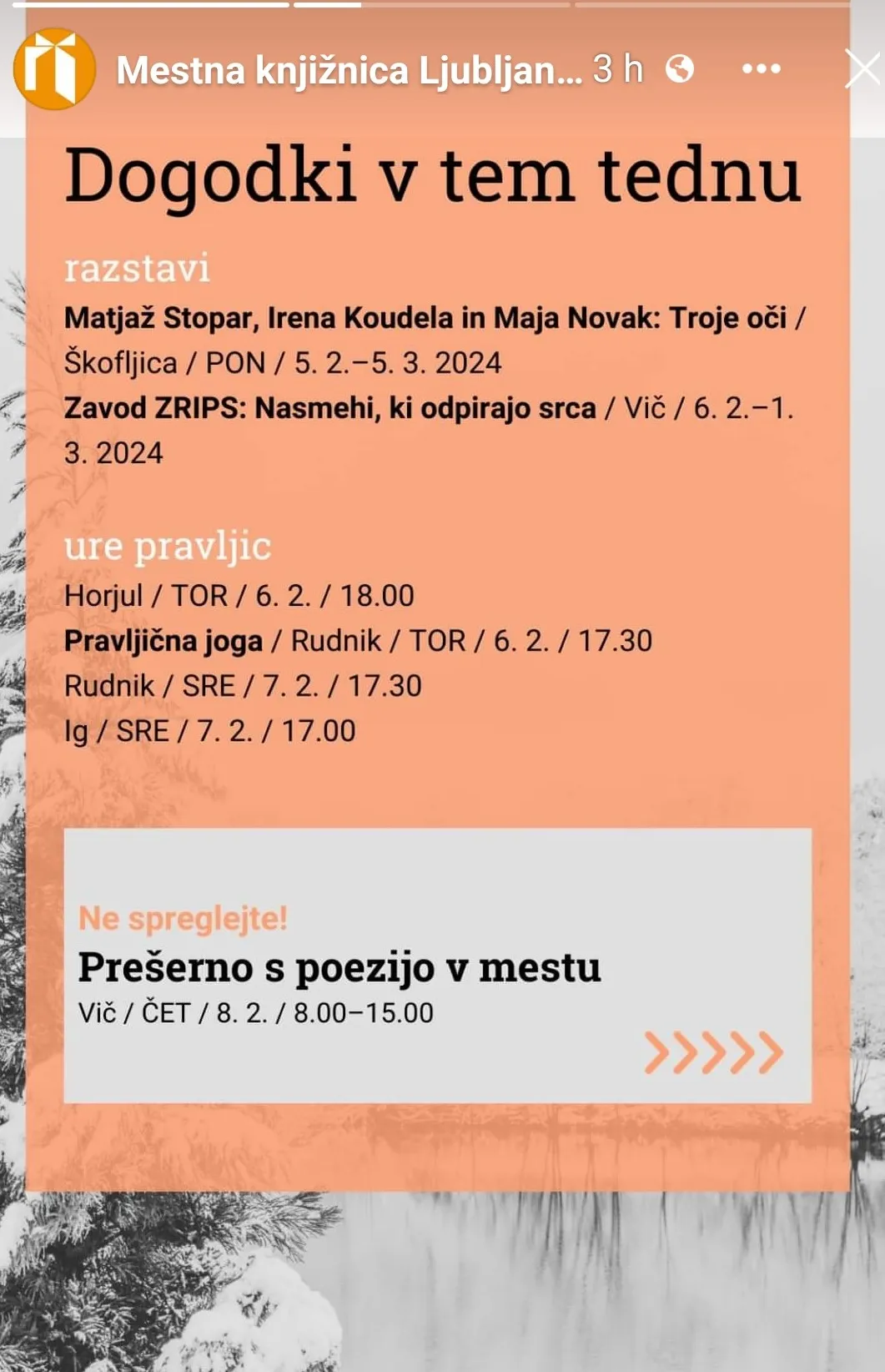Open the story options menu
Image resolution: width=885 pixels, height=1372 pixels.
click(x=761, y=69)
